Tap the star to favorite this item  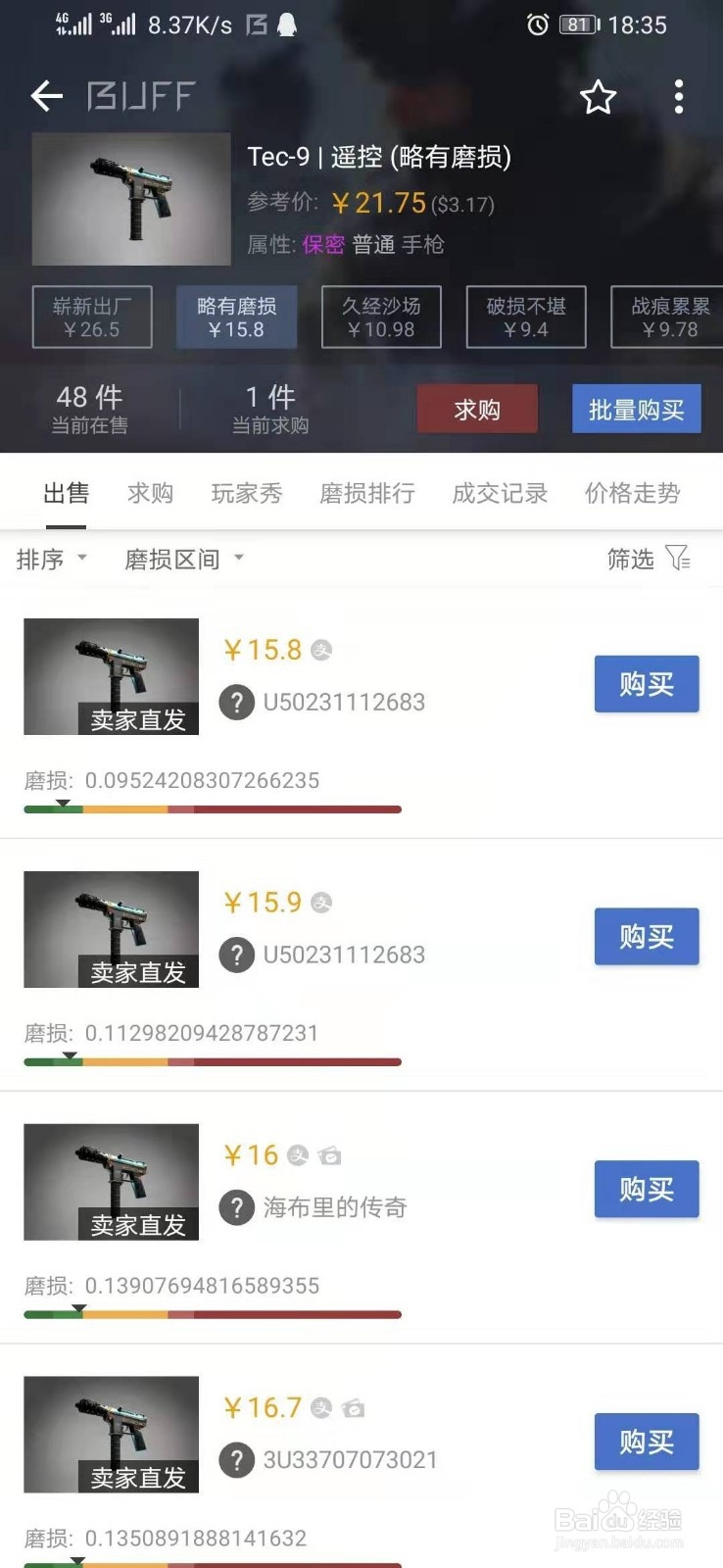click(598, 97)
